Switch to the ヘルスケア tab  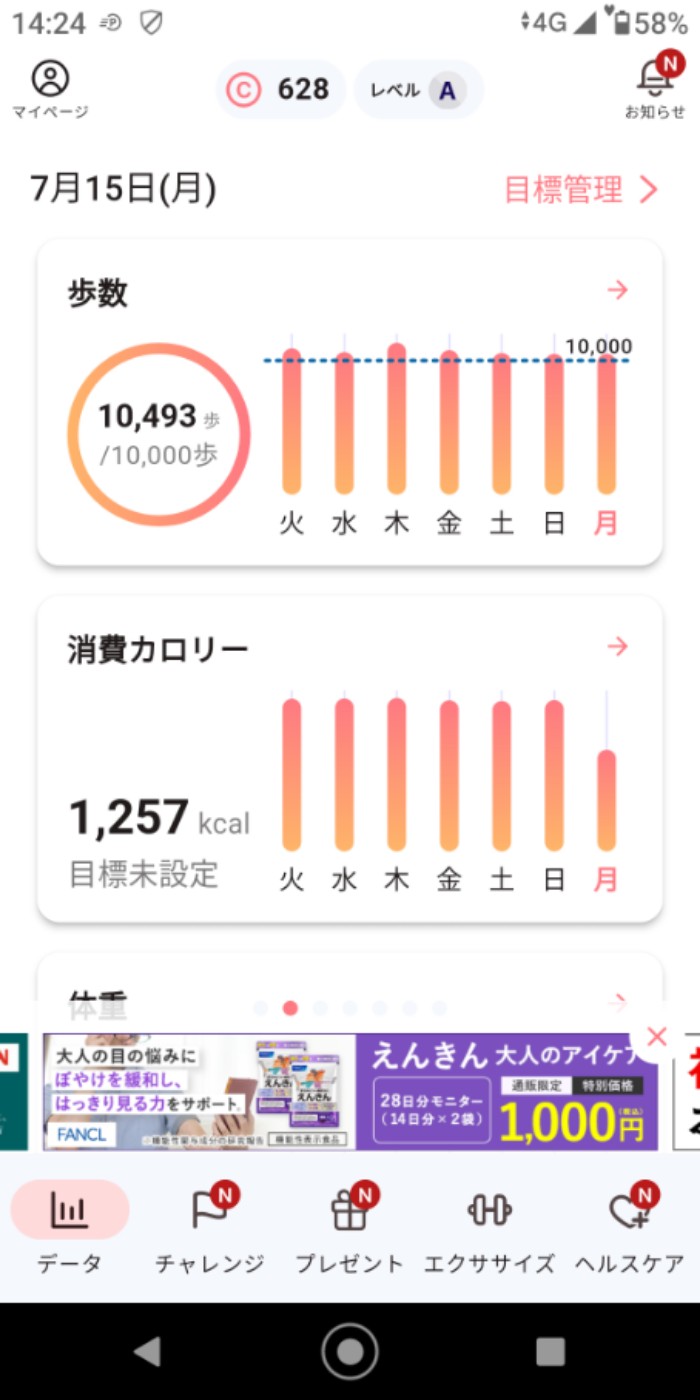630,1227
